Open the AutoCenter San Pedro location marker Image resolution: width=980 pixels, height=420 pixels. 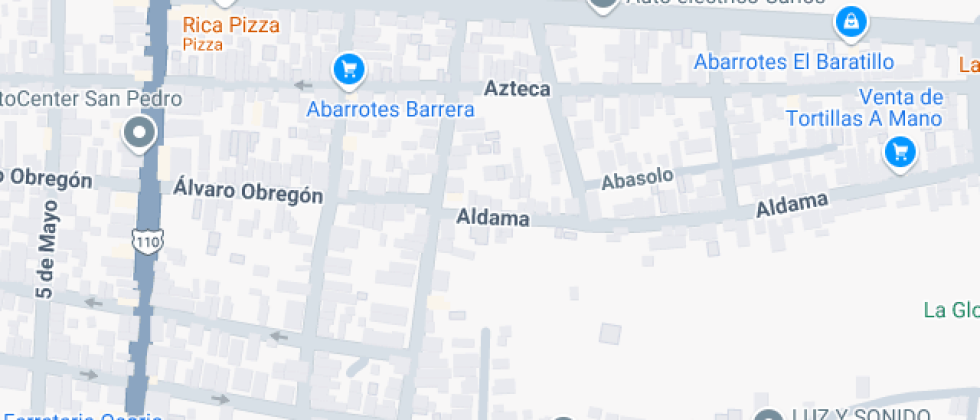tap(138, 133)
